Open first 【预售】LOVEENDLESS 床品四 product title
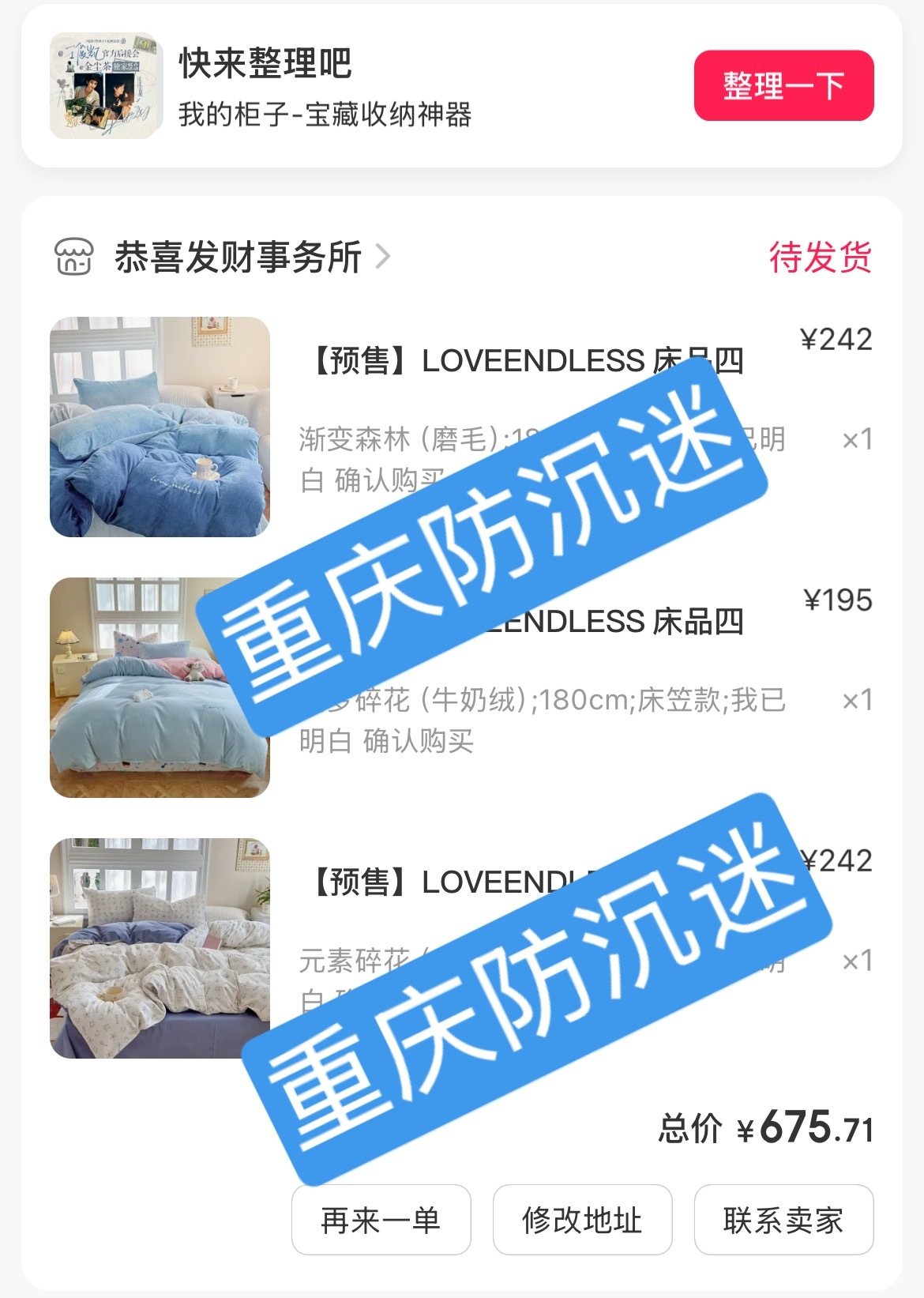The height and width of the screenshot is (1298, 924). tap(521, 360)
